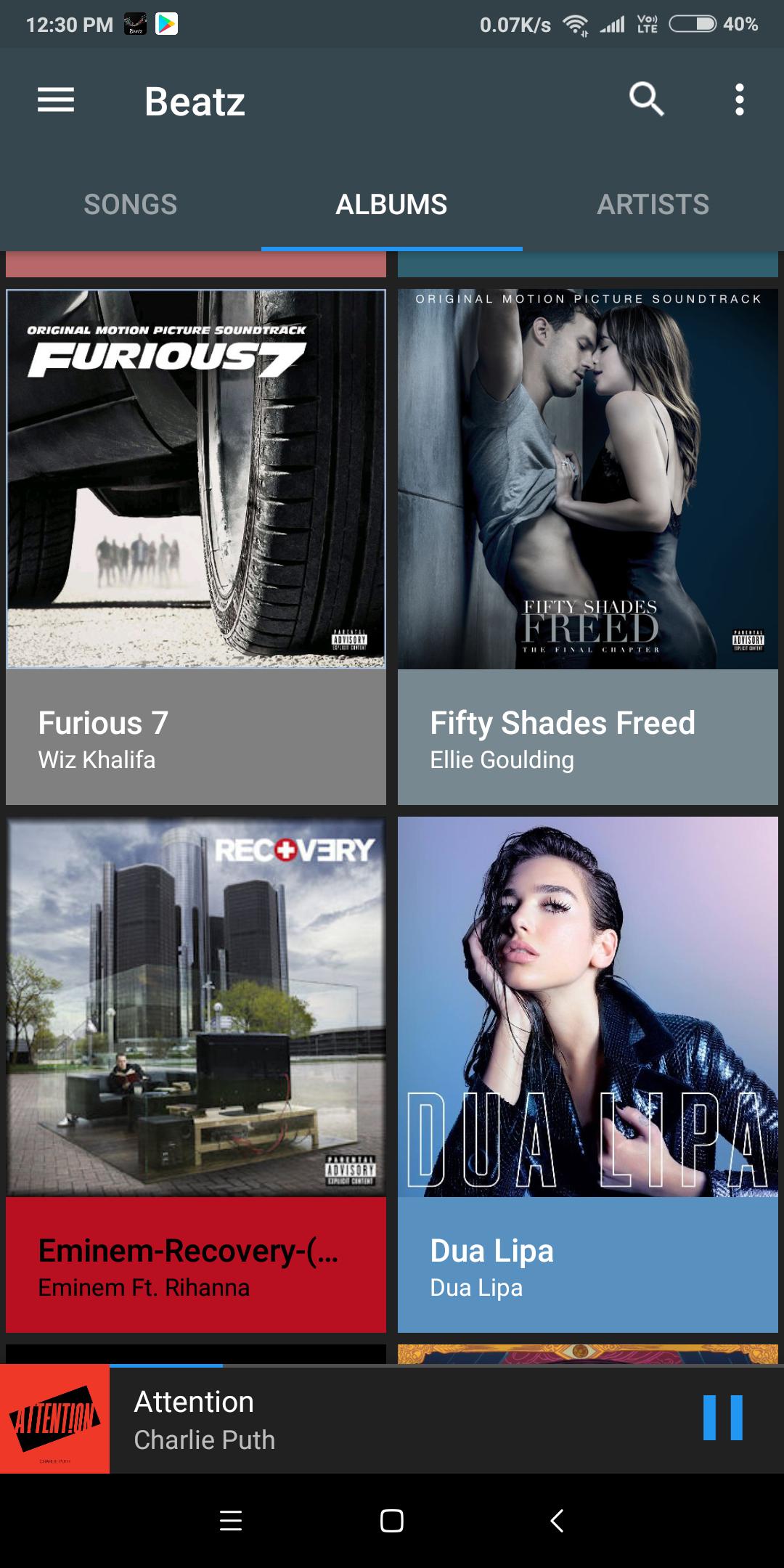Screen dimensions: 784x1568
Task: Open the navigation drawer menu
Action: (x=56, y=100)
